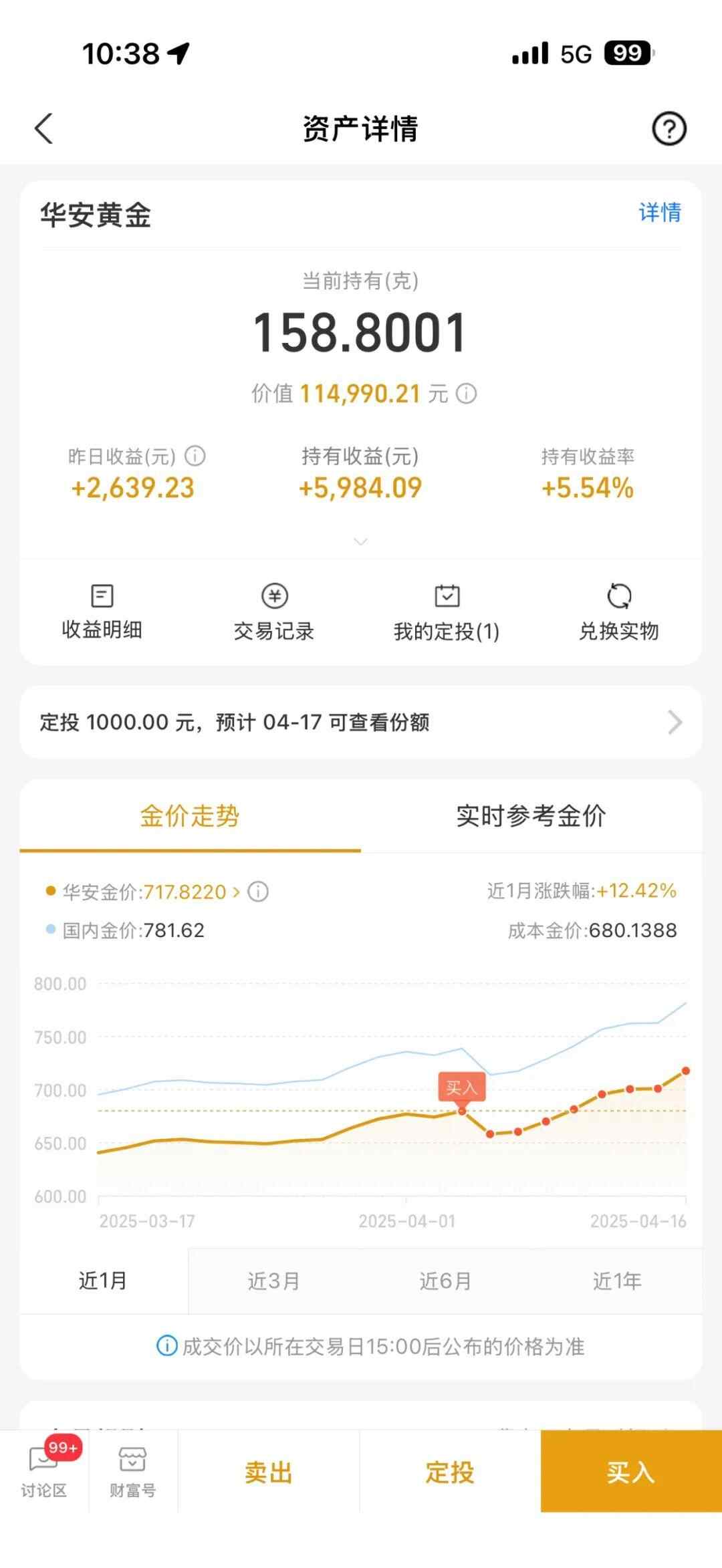Open the 详情 link for 华安黄金
Image resolution: width=722 pixels, height=1568 pixels.
[x=659, y=213]
